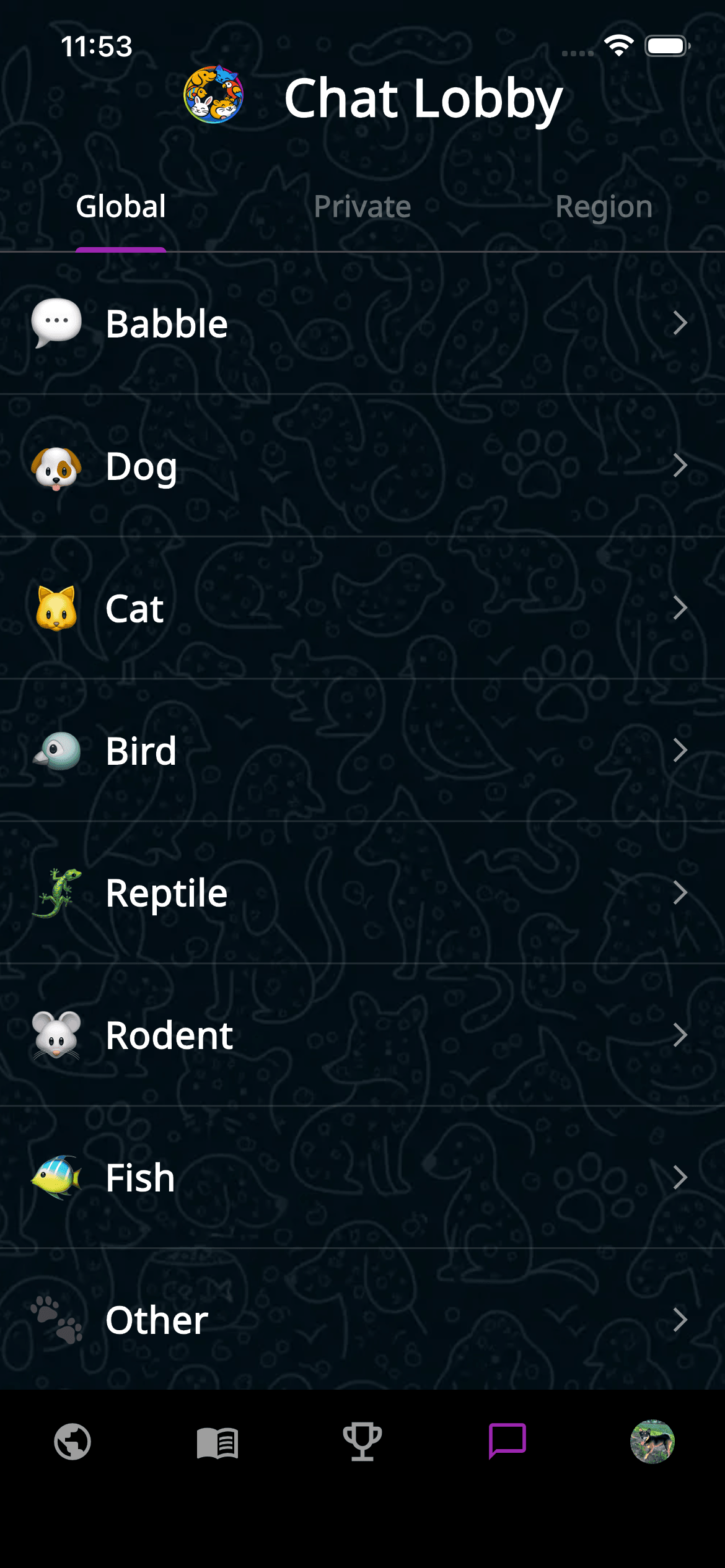This screenshot has height=1568, width=725.
Task: Tap the mouse emoji next to Rodent
Action: coord(55,1035)
